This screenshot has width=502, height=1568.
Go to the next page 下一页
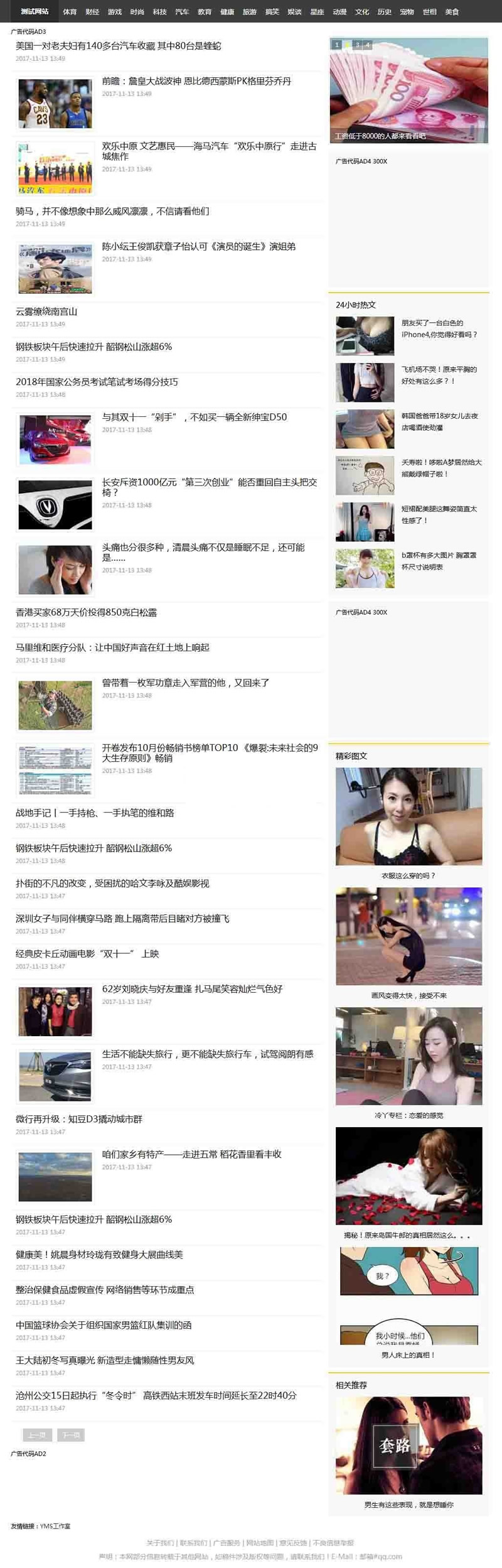(71, 1435)
